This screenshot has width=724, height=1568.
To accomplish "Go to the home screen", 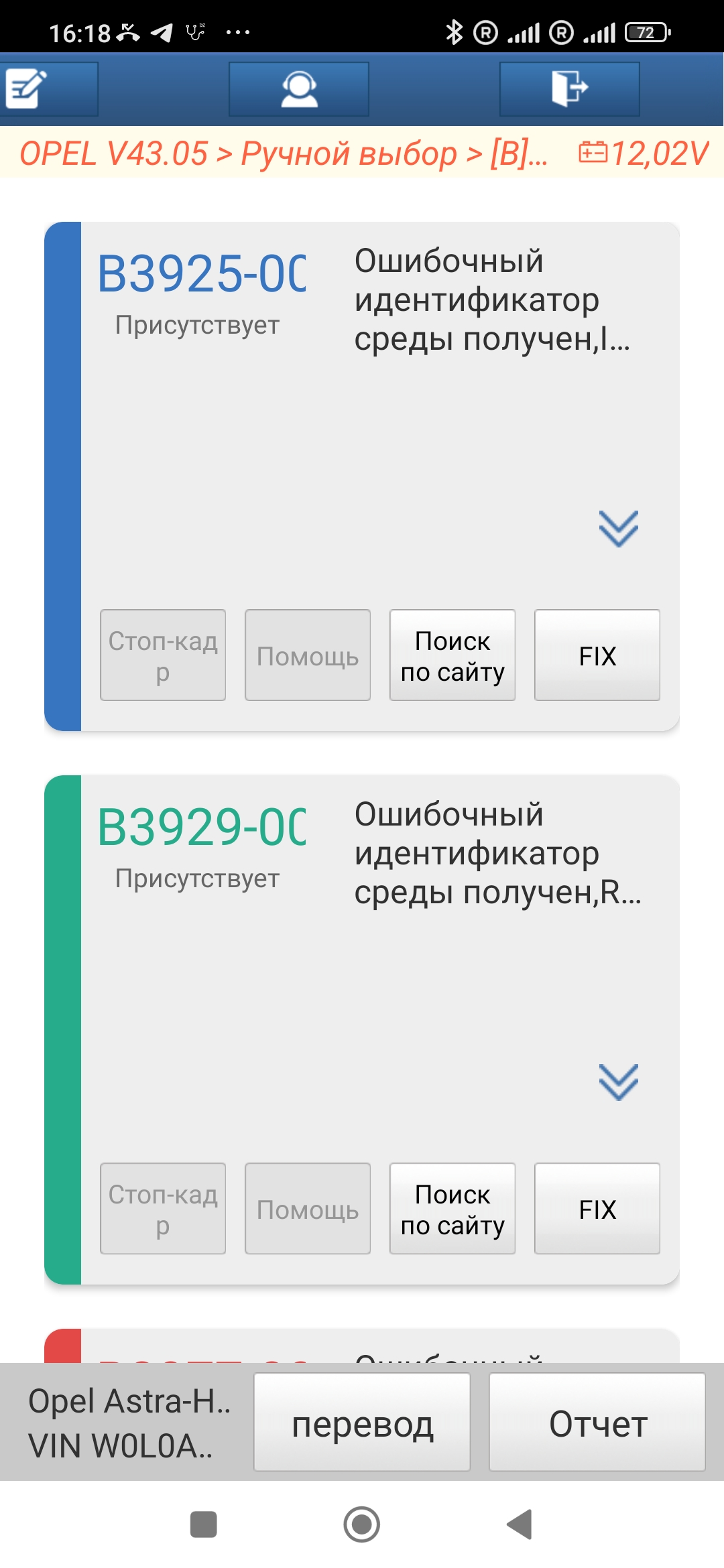I will pos(362,1524).
